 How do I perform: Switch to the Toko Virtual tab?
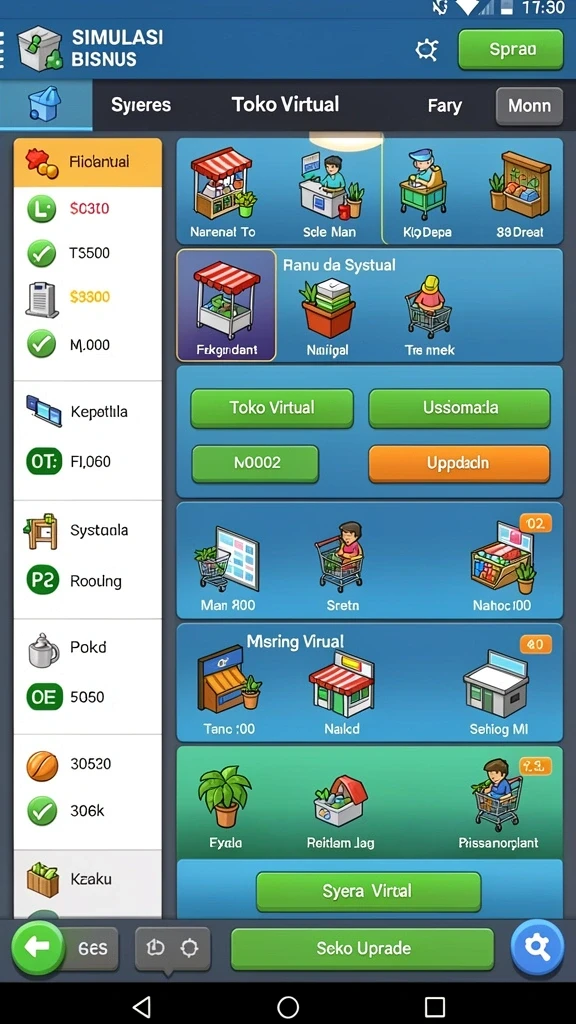(x=285, y=104)
